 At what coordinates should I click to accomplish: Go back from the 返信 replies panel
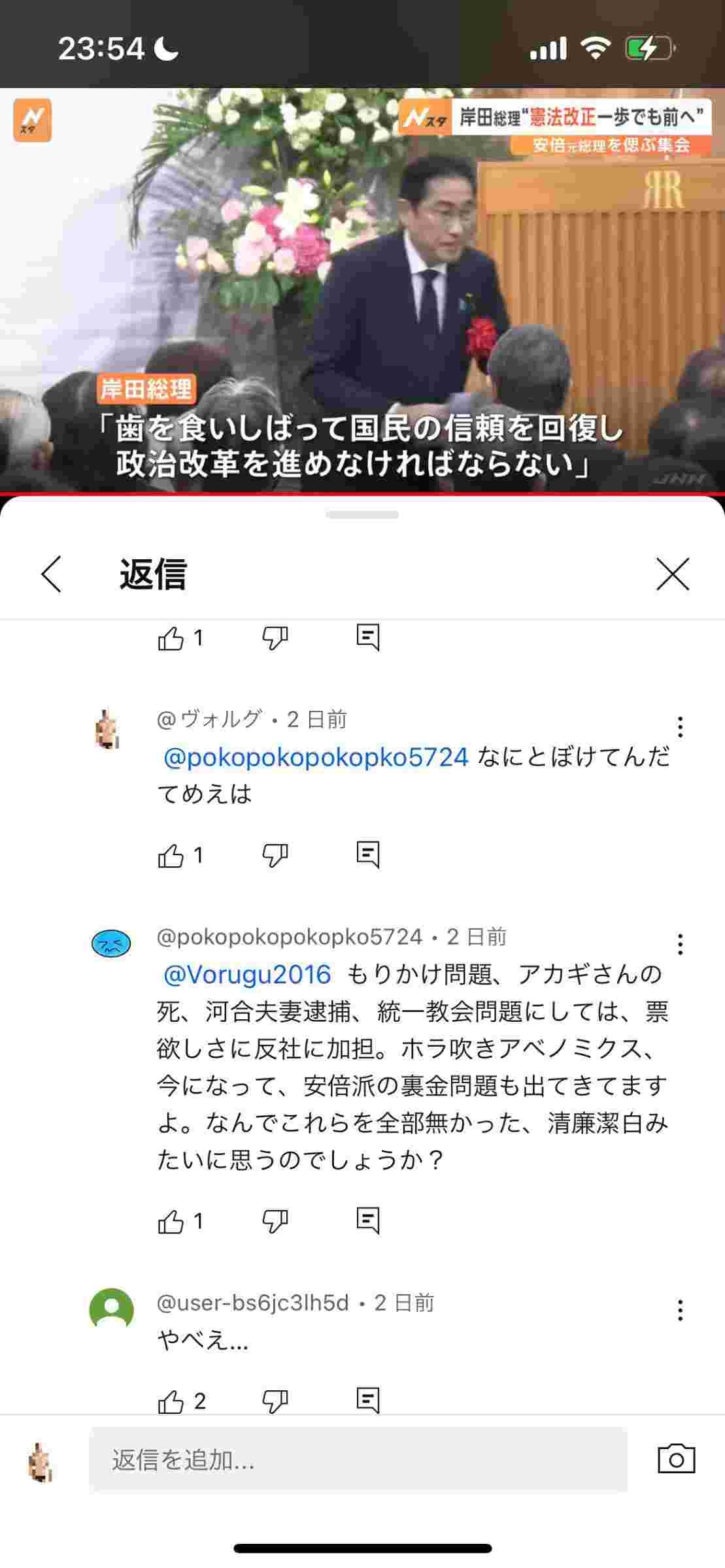click(52, 574)
